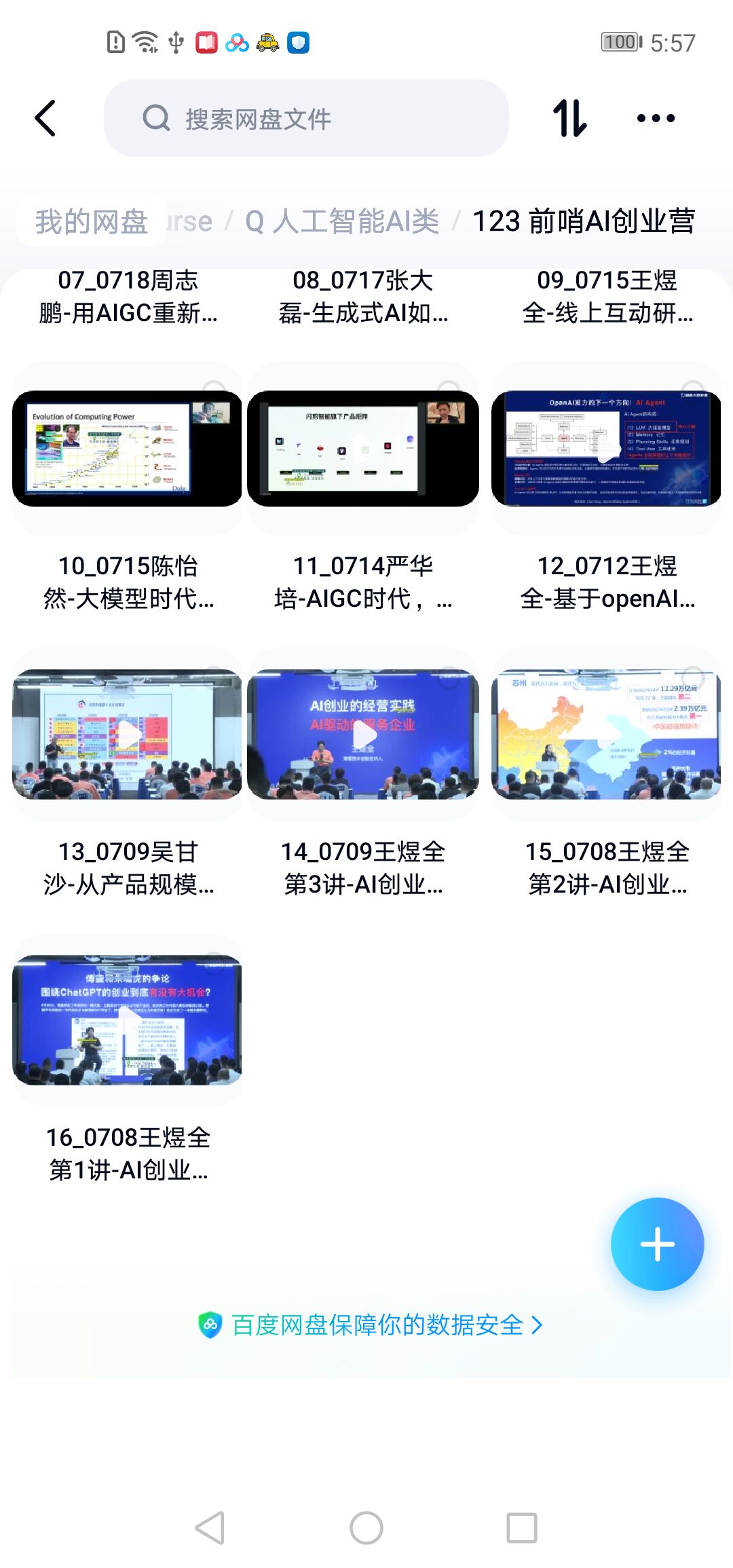
Task: Select the 15_0708王煜全第2讲 video checkbox
Action: pos(692,675)
